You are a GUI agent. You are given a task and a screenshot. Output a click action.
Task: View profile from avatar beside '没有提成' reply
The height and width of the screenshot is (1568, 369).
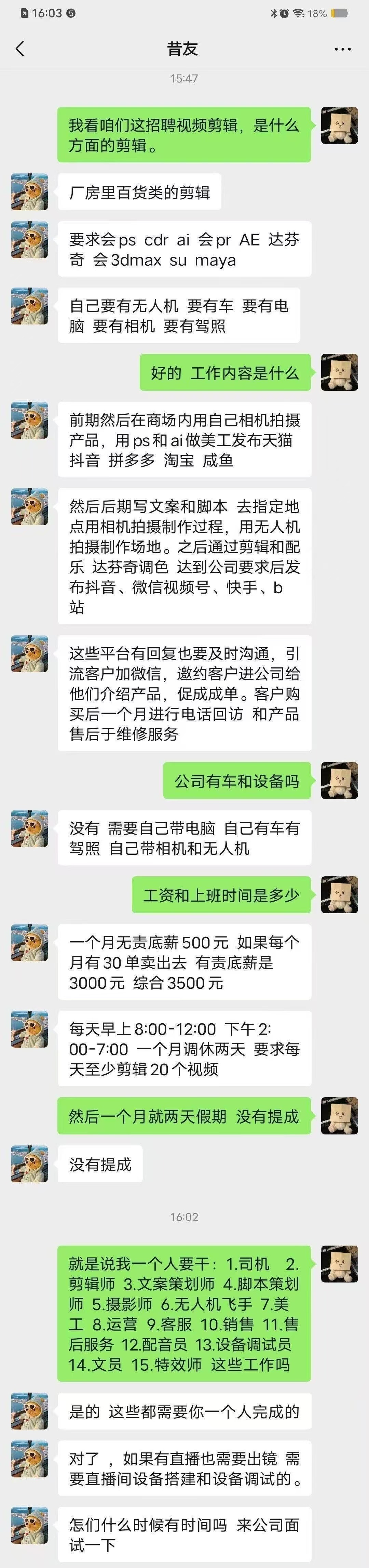tap(29, 1164)
